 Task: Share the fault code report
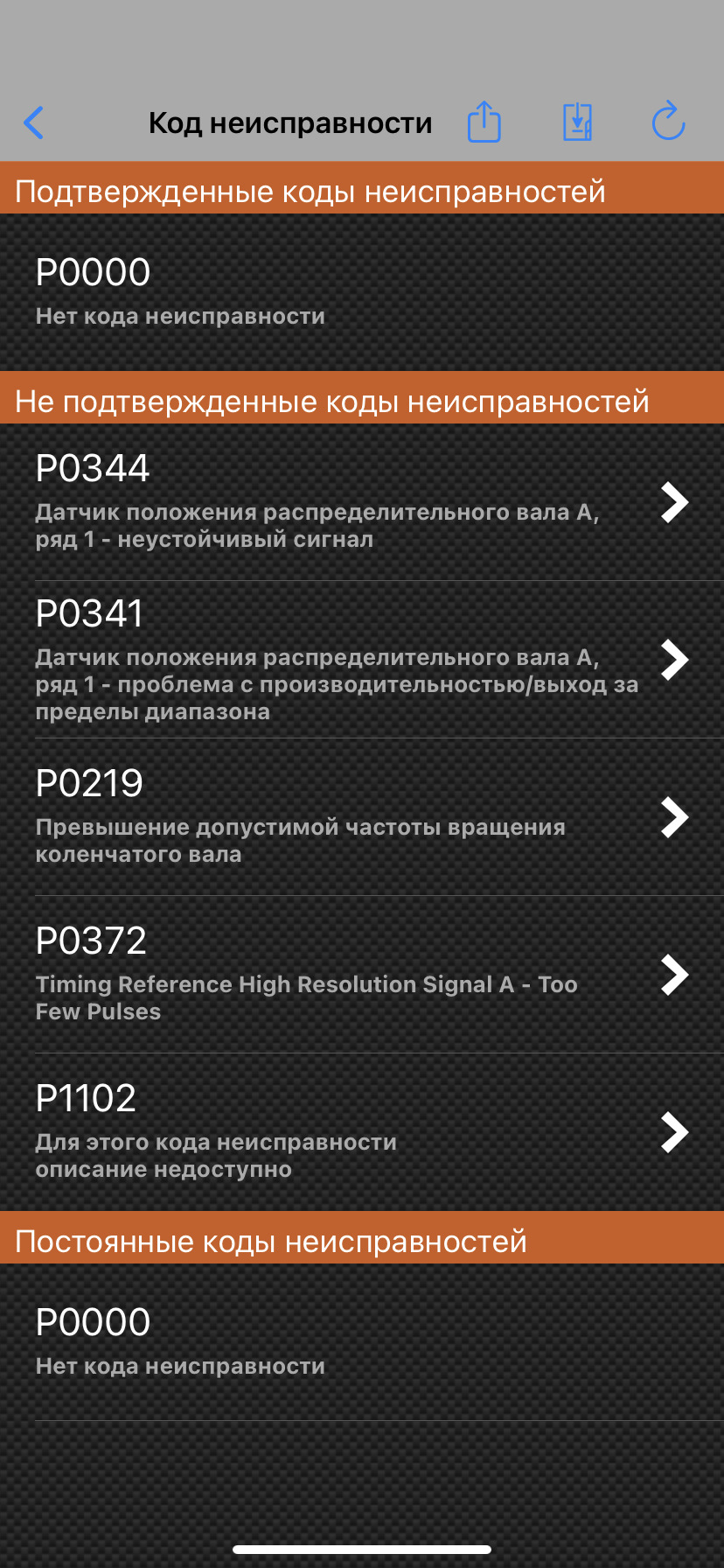click(x=484, y=122)
